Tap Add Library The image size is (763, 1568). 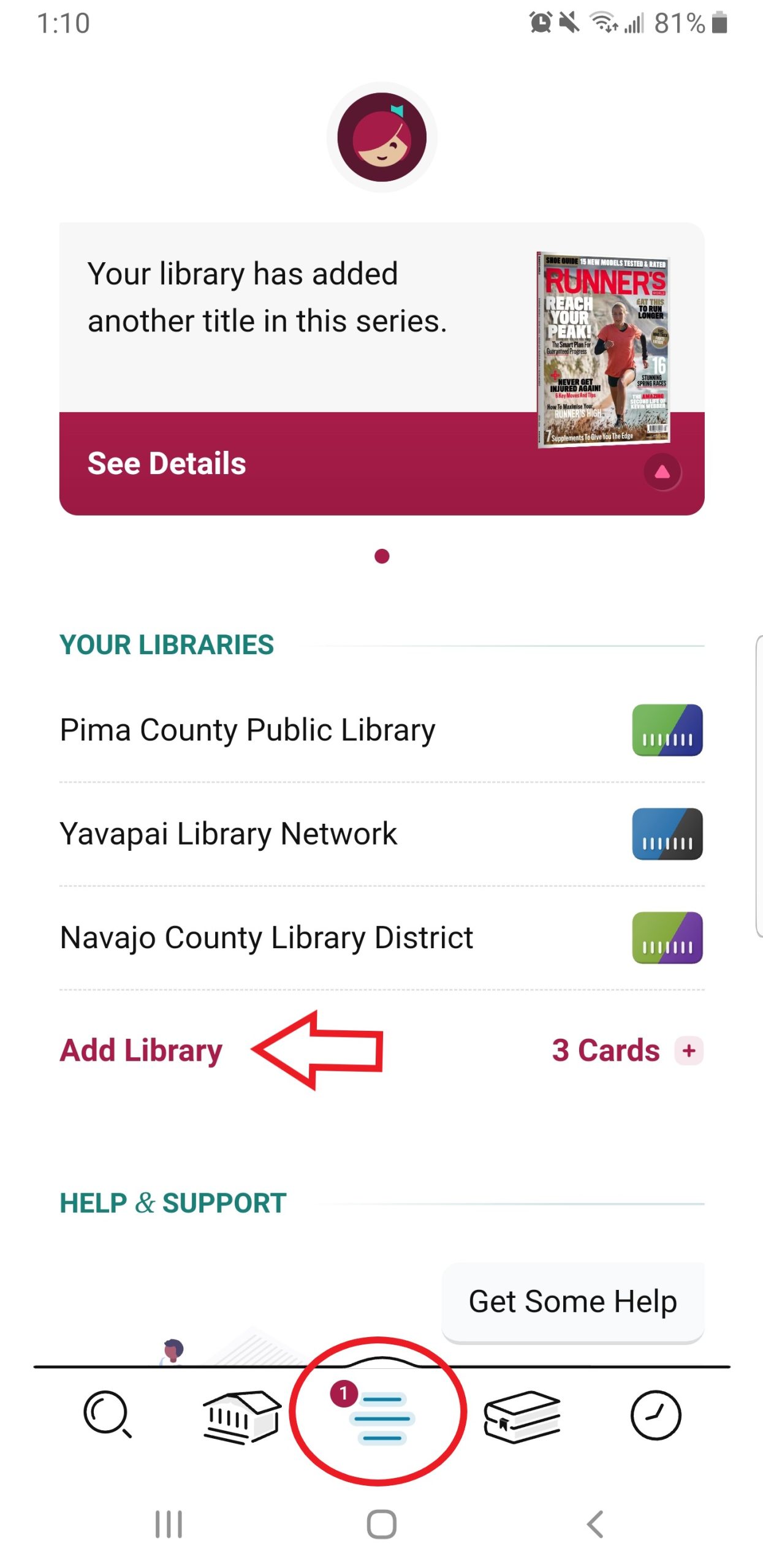coord(141,1050)
